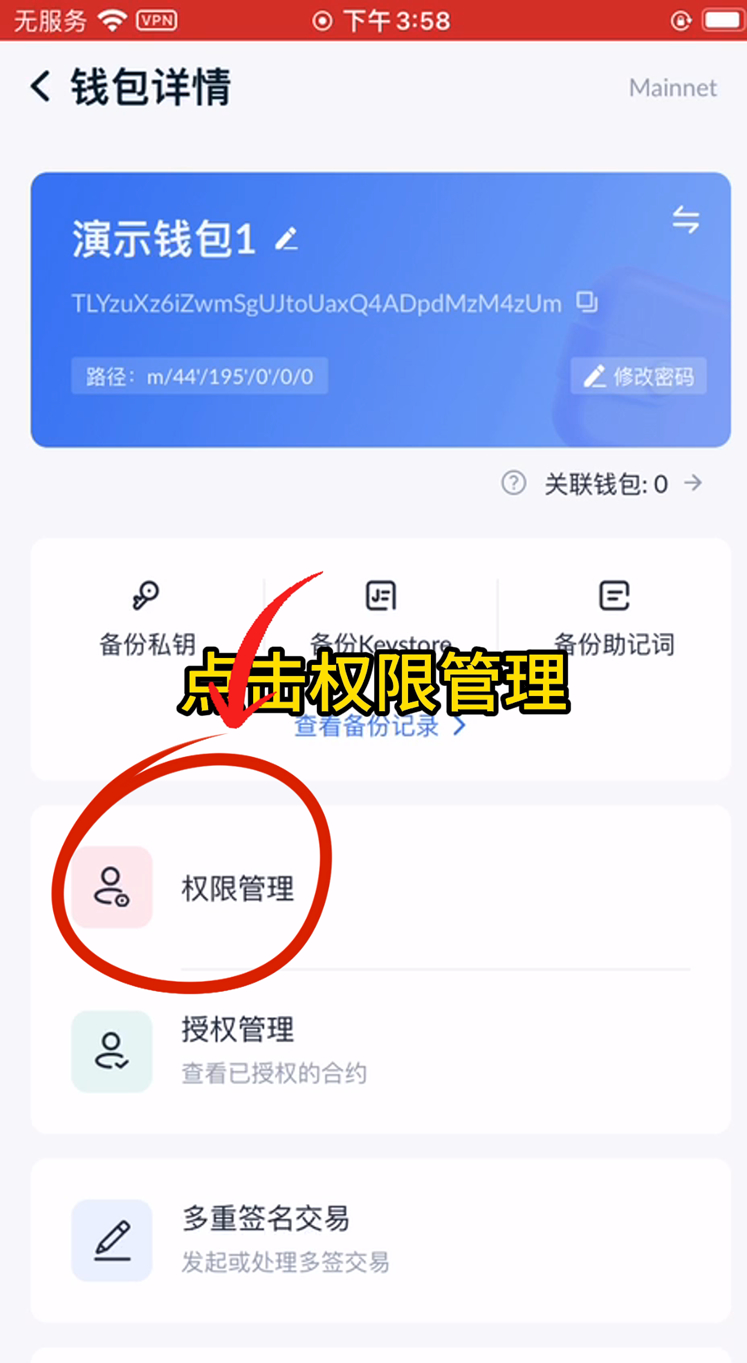This screenshot has height=1363, width=747.
Task: Copy the wallet address
Action: click(587, 302)
